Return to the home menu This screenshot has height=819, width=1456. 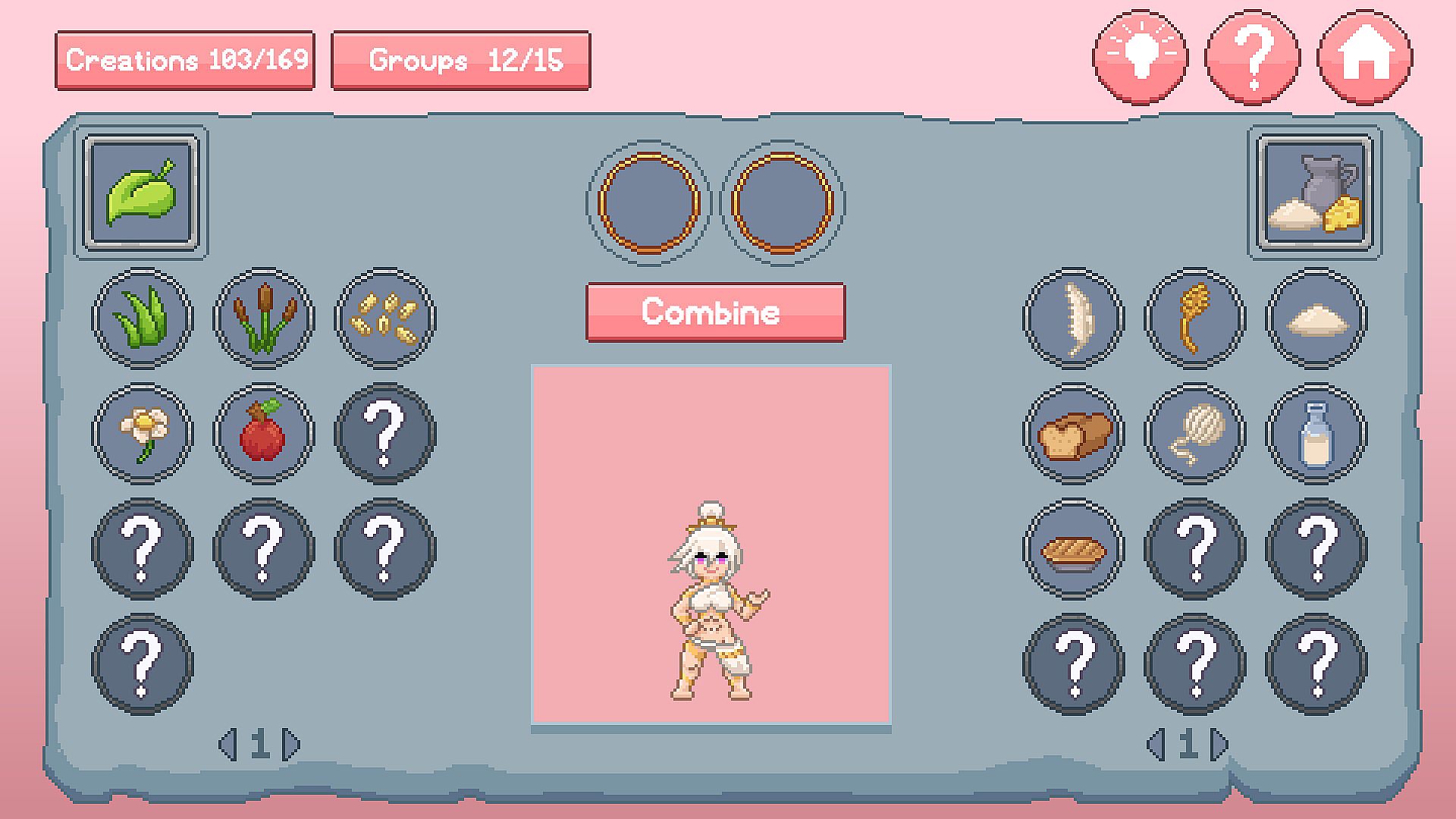(x=1365, y=57)
